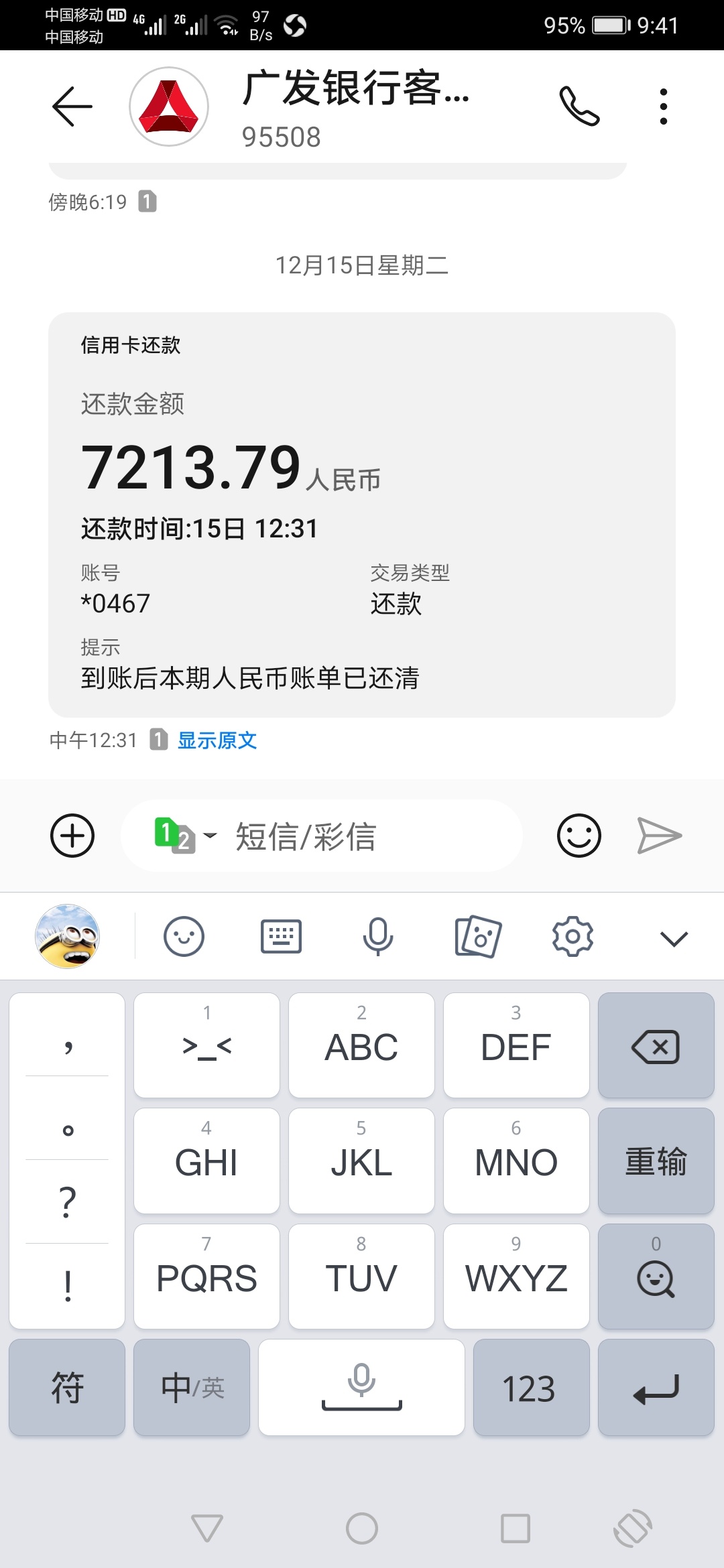724x1568 pixels.
Task: Open keyboard settings gear
Action: pyautogui.click(x=572, y=937)
